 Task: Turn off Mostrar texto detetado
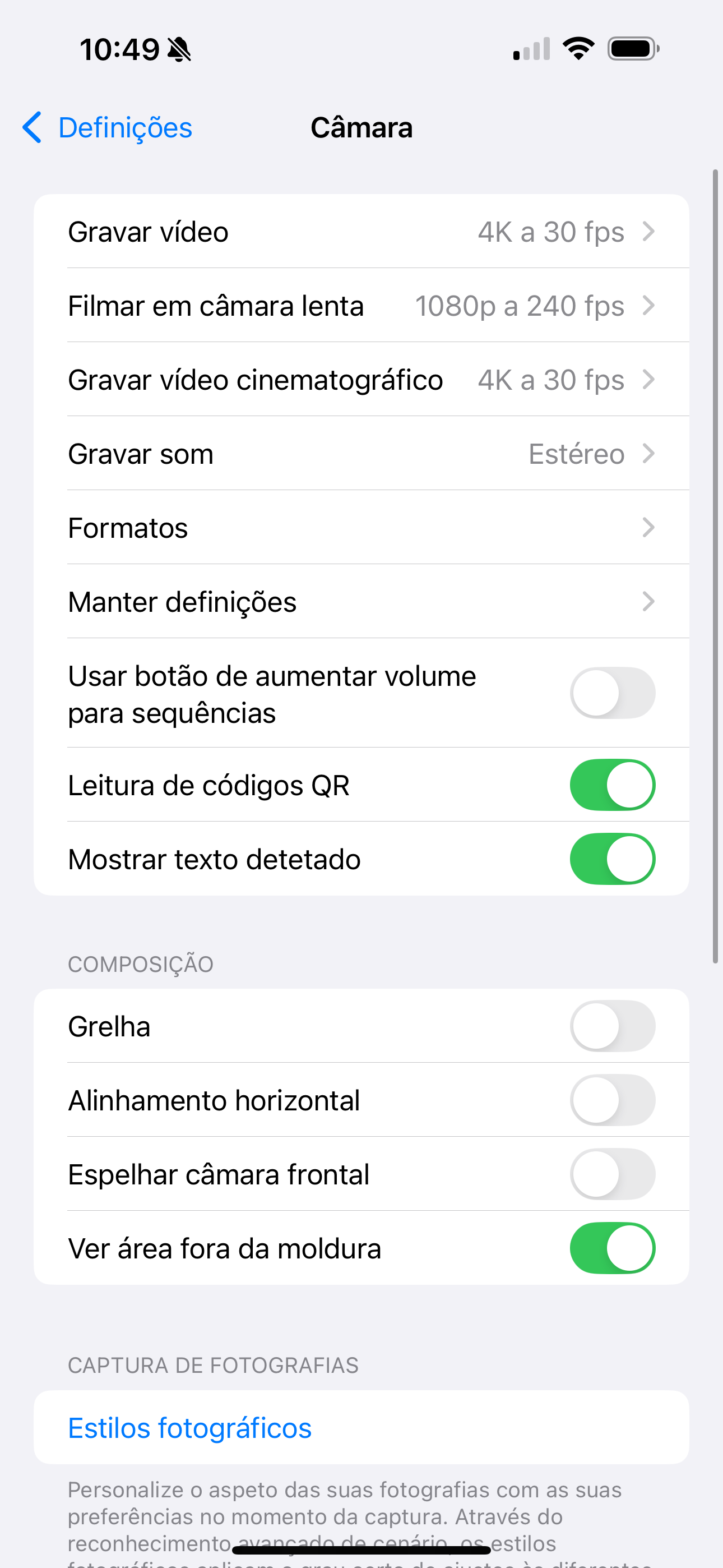612,859
